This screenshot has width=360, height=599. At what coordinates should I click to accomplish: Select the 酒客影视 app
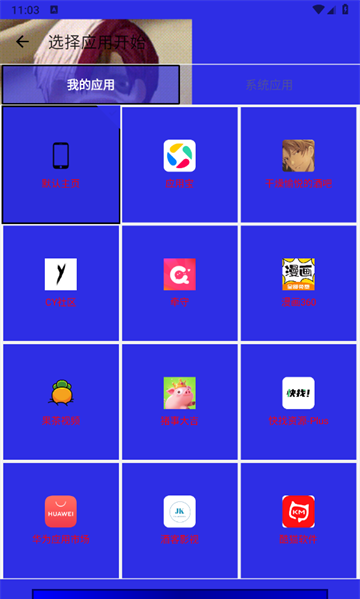click(180, 520)
